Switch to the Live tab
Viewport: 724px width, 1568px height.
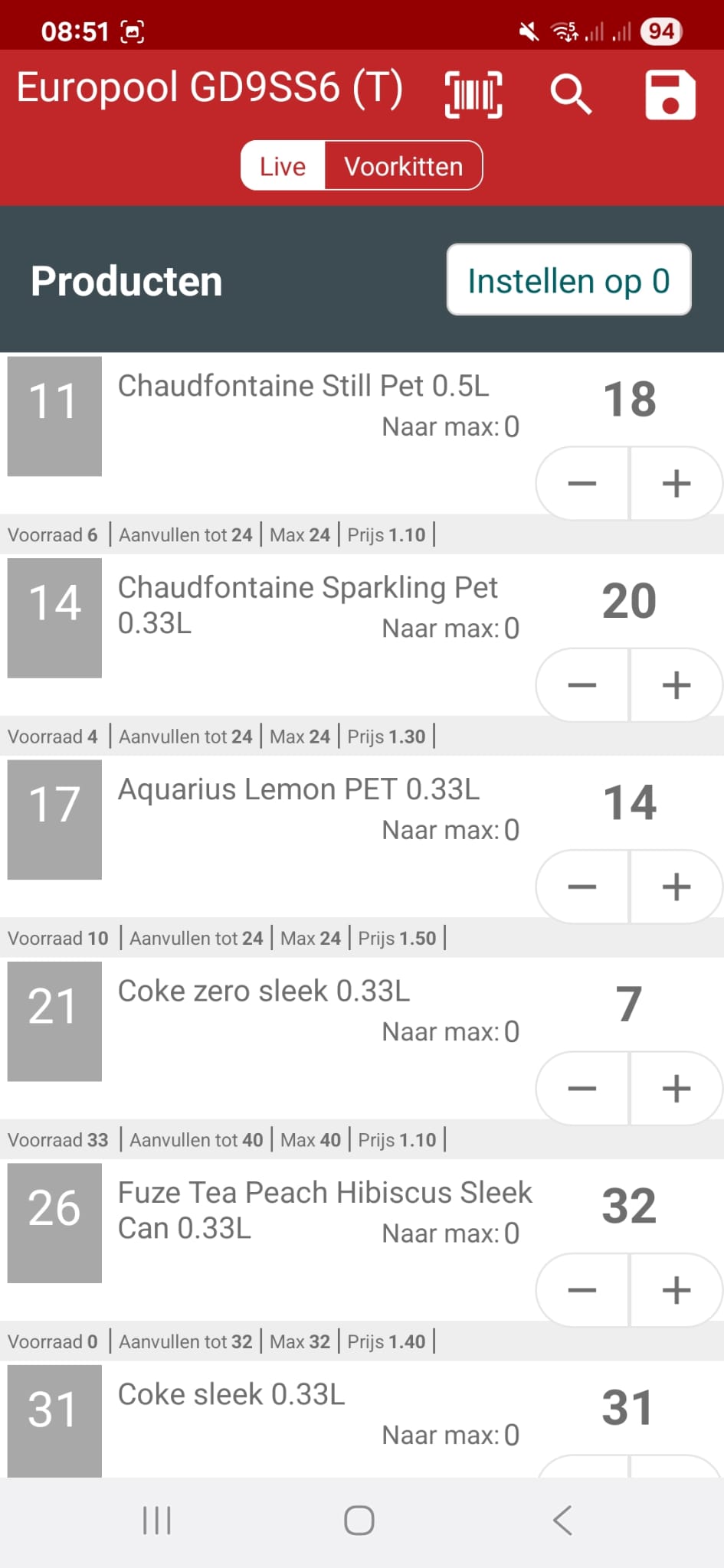click(283, 165)
